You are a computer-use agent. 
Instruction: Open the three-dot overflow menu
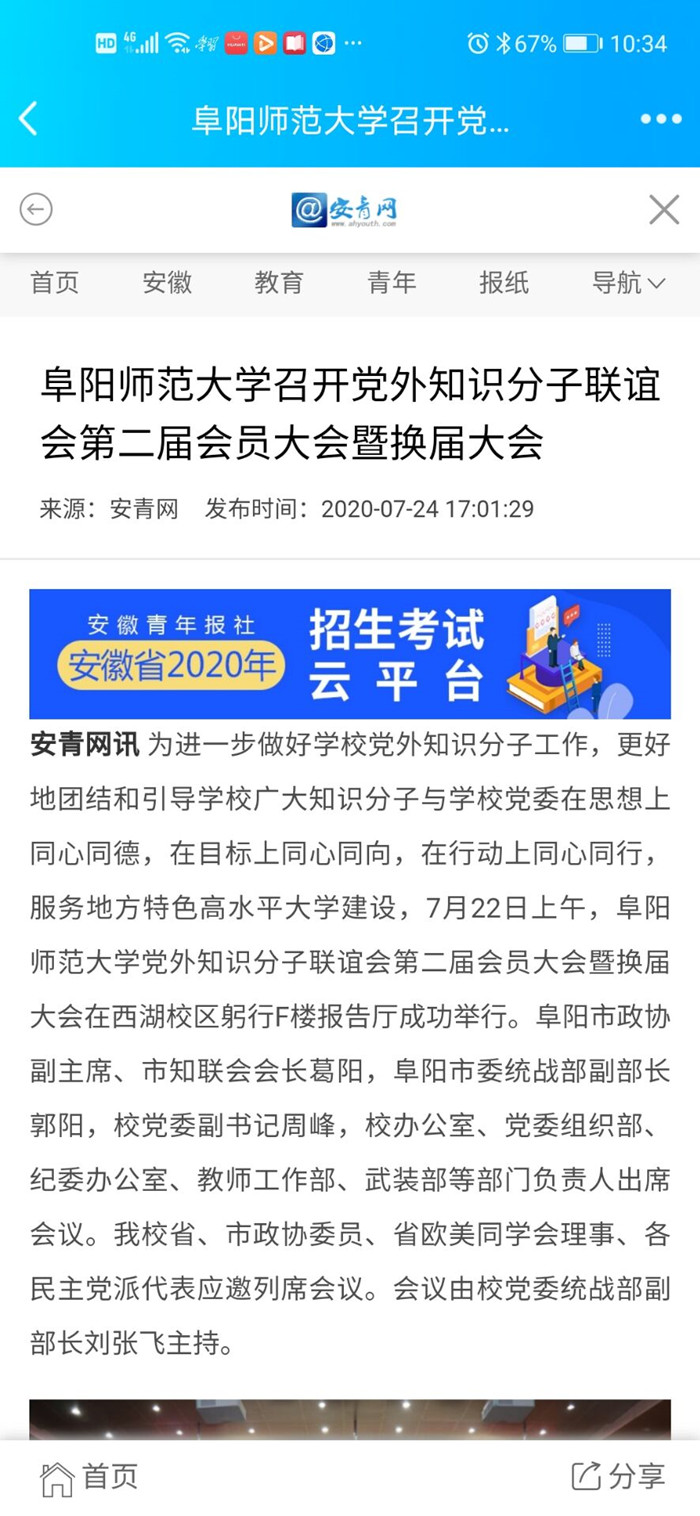(660, 119)
